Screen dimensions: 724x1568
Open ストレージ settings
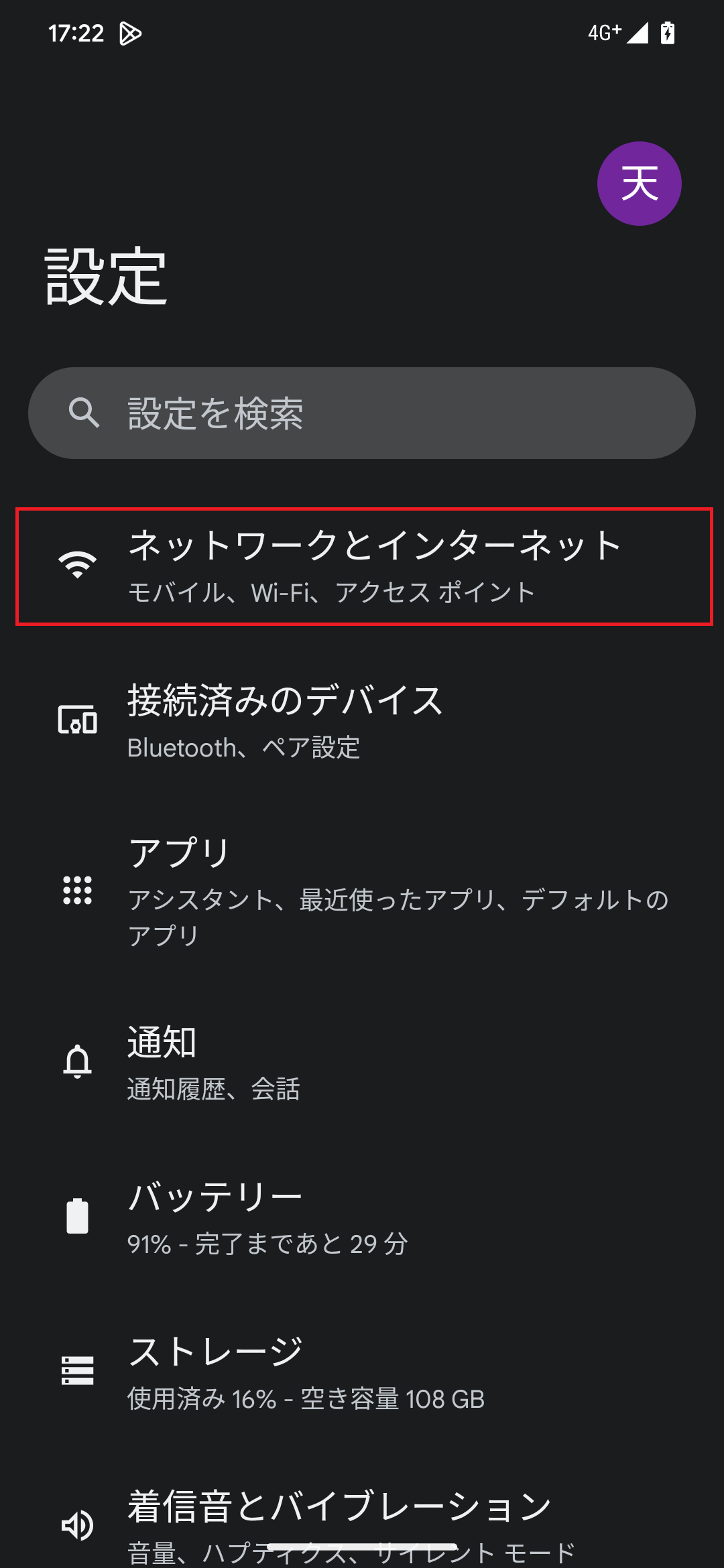coord(362,1371)
